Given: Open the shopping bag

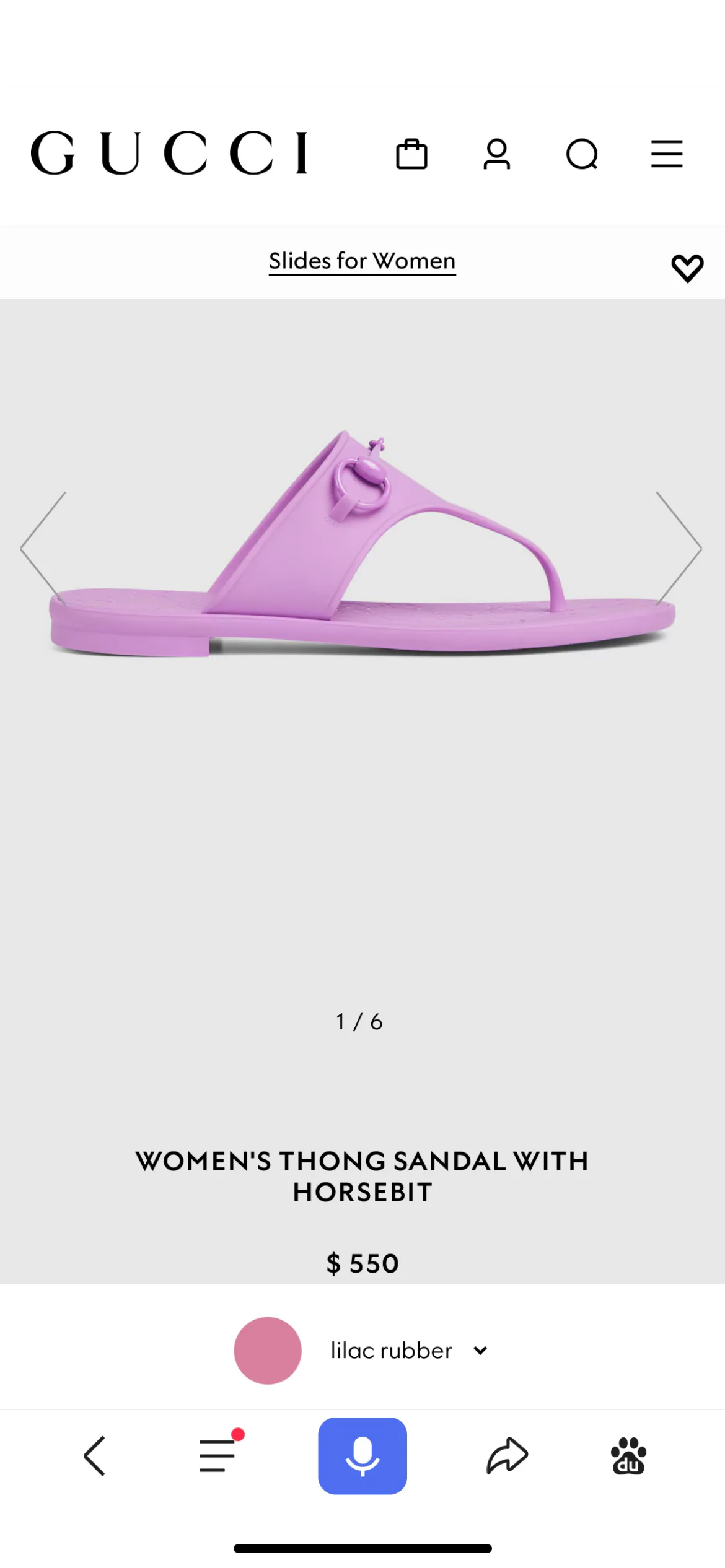Looking at the screenshot, I should click(x=411, y=154).
